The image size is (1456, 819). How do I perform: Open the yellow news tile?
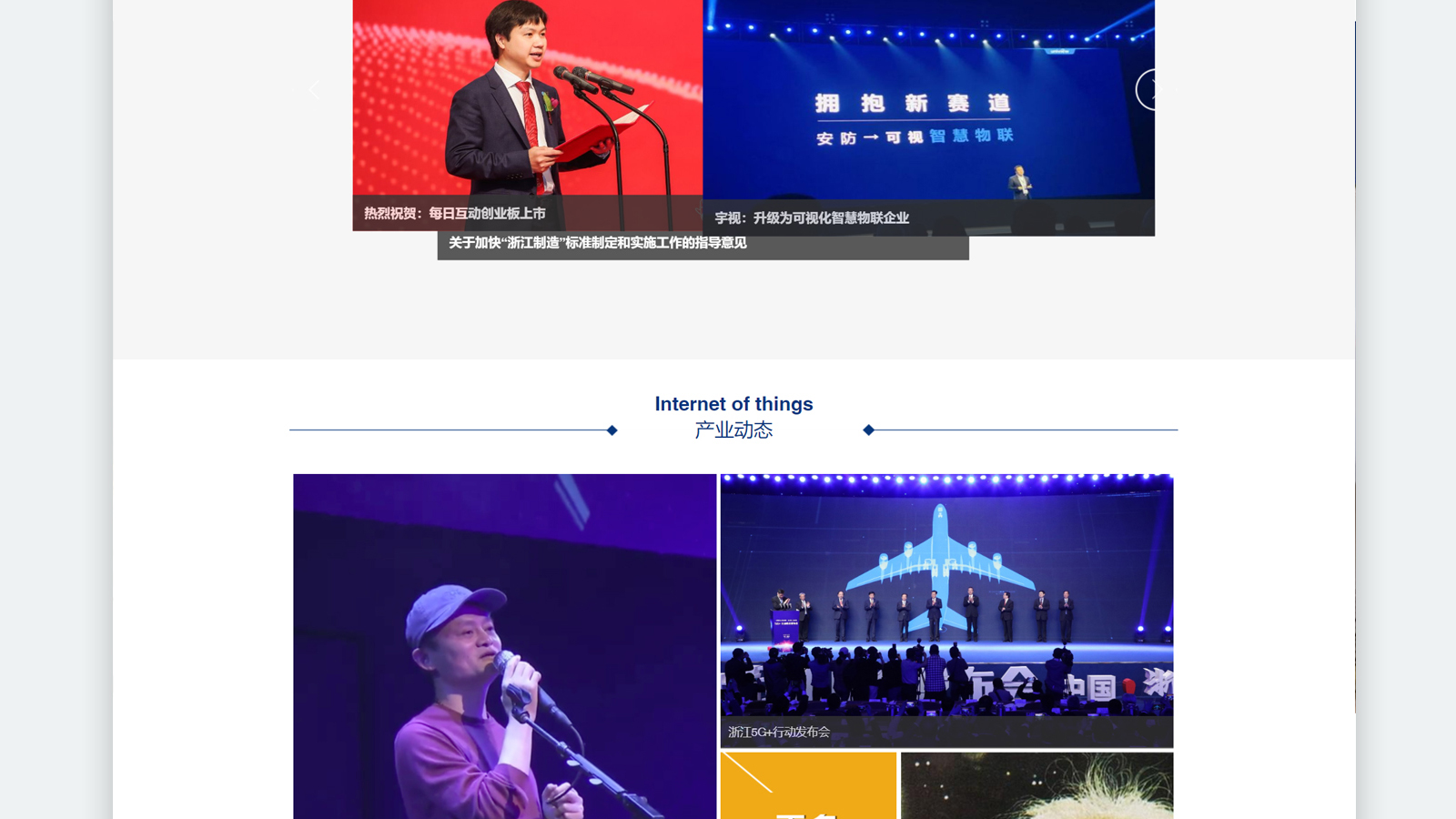808,786
